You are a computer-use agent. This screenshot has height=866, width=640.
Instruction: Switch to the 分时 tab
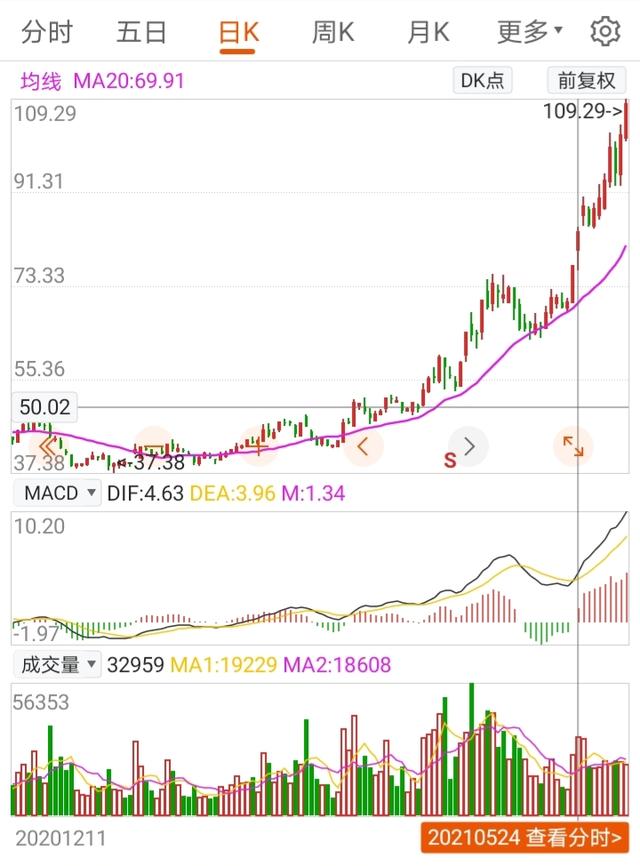47,32
